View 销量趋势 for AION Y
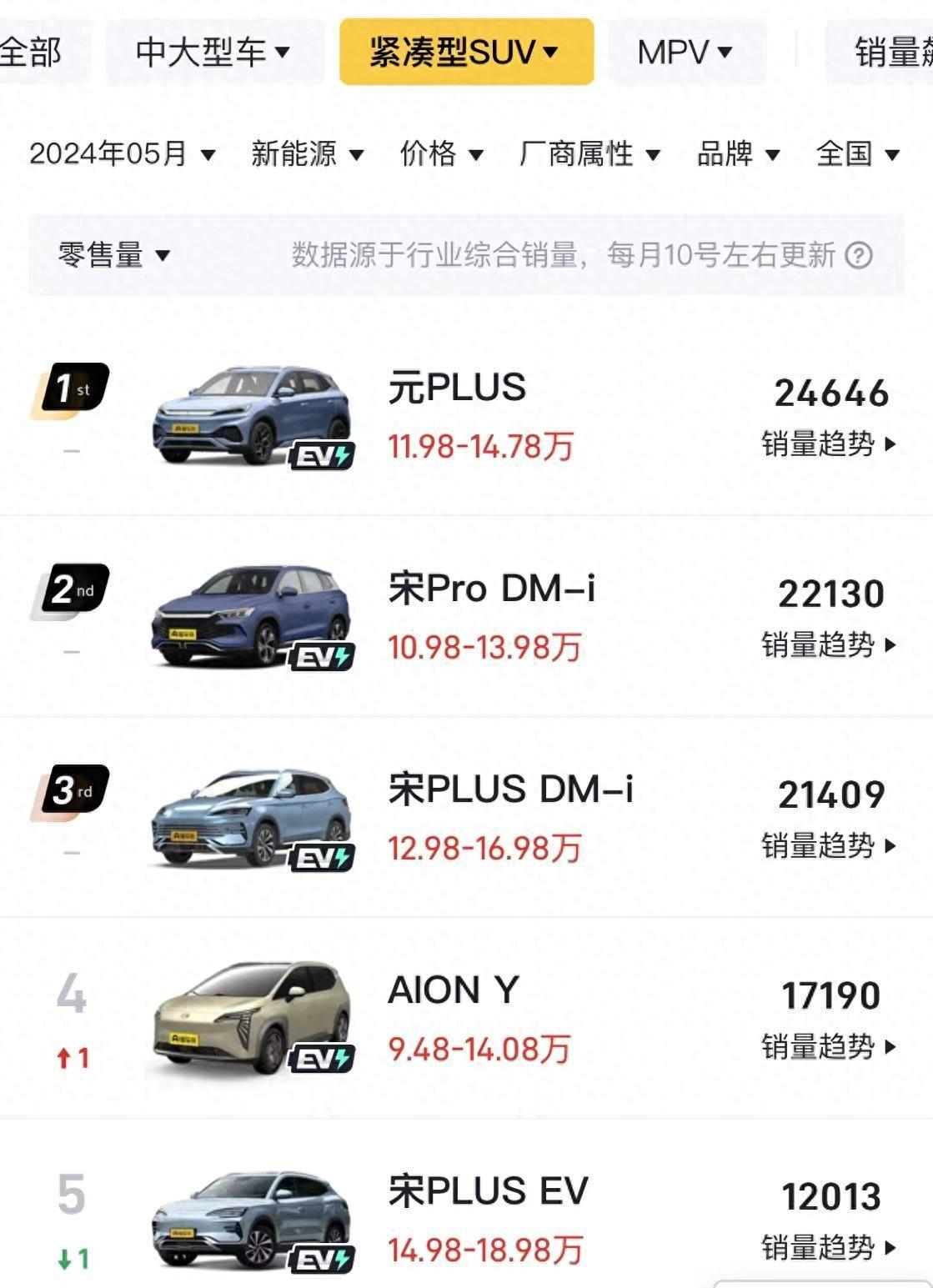This screenshot has width=933, height=1288. [x=827, y=1047]
